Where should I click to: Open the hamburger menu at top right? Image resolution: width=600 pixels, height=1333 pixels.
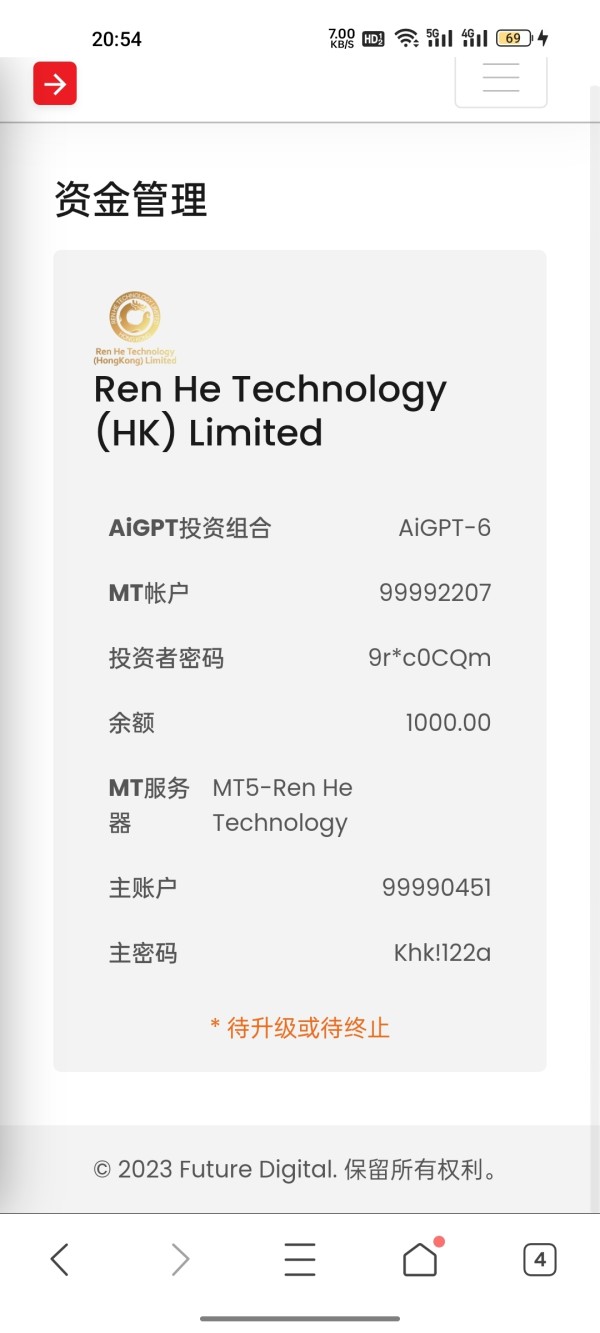coord(501,79)
